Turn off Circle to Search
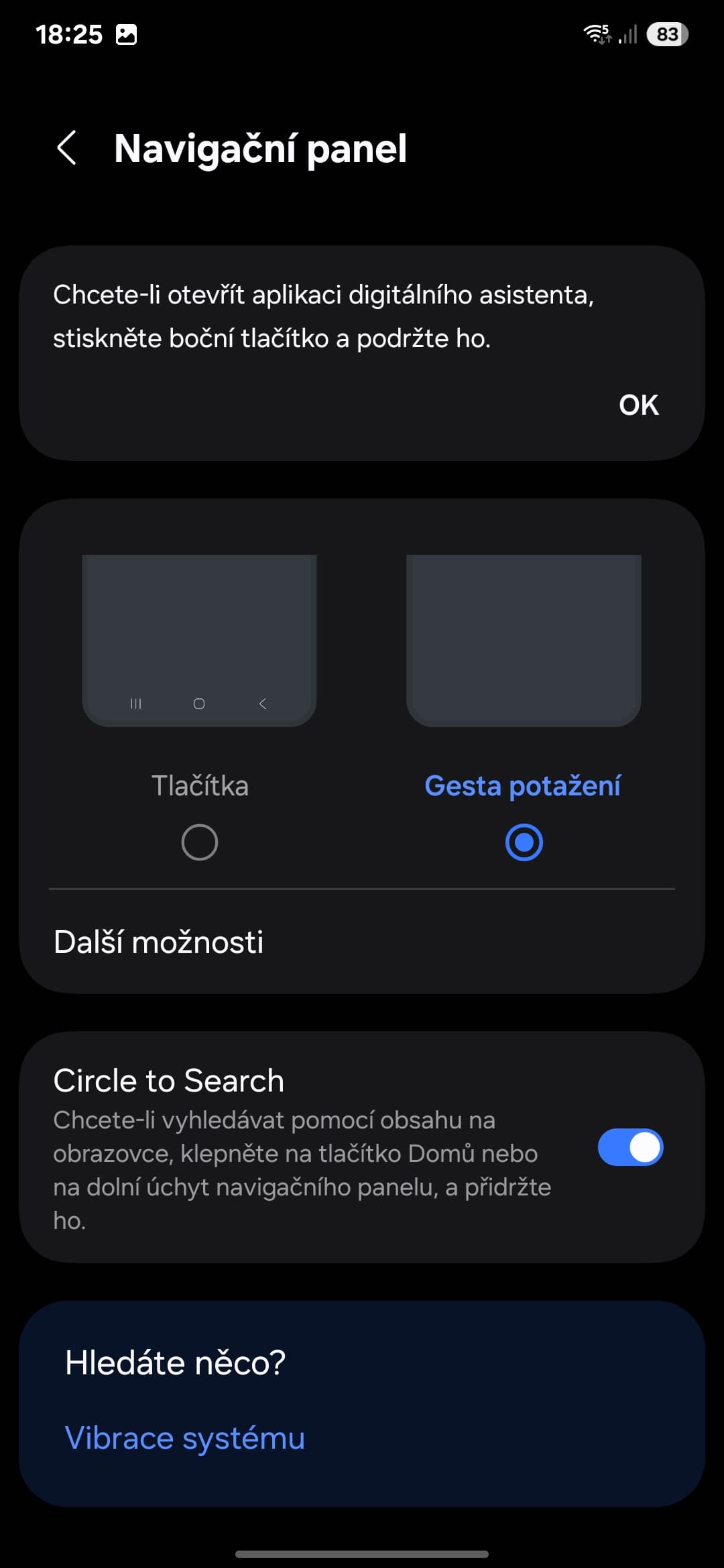724x1568 pixels. [630, 1147]
